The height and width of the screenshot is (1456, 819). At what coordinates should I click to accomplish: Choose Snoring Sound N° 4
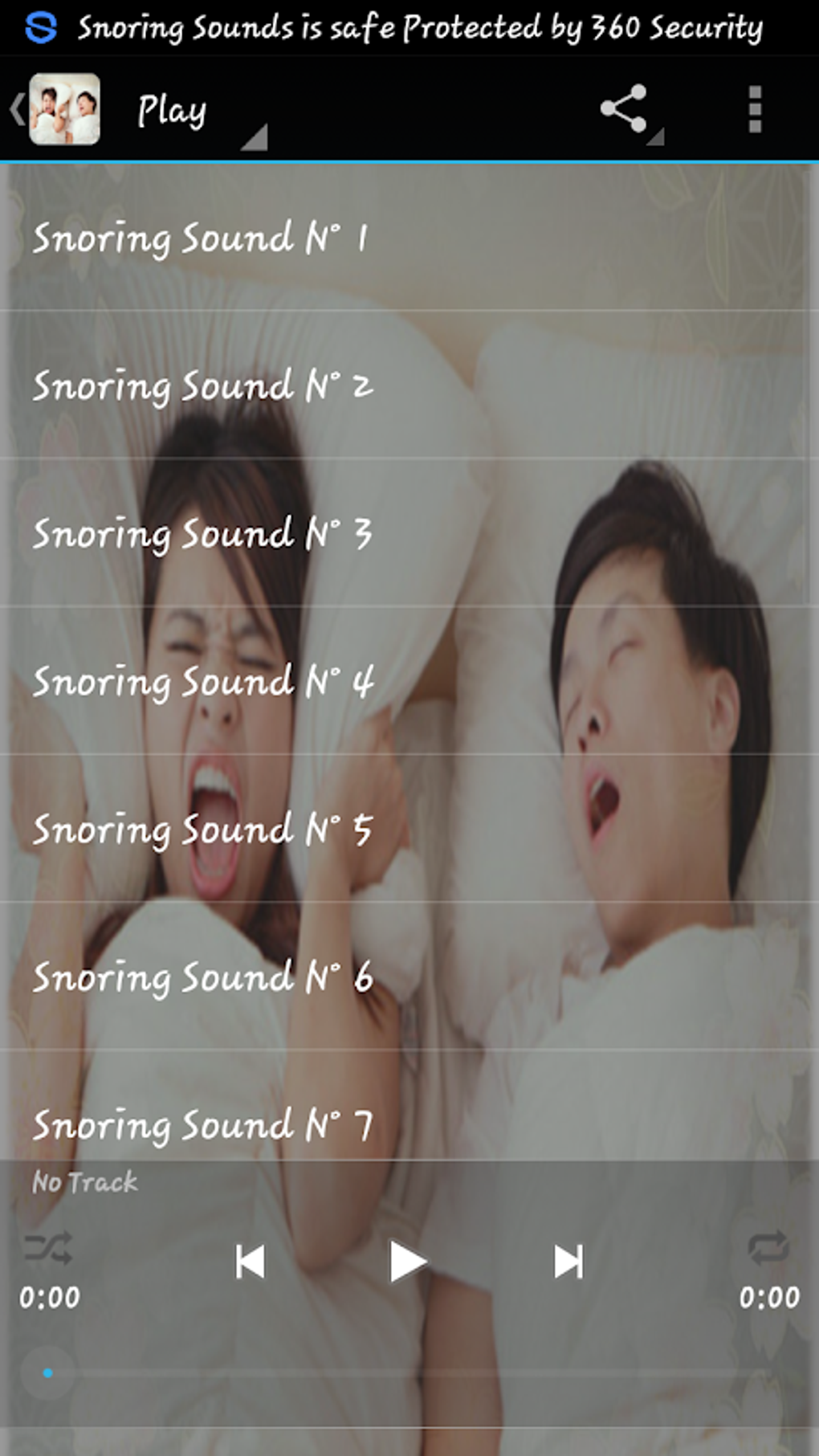[203, 681]
